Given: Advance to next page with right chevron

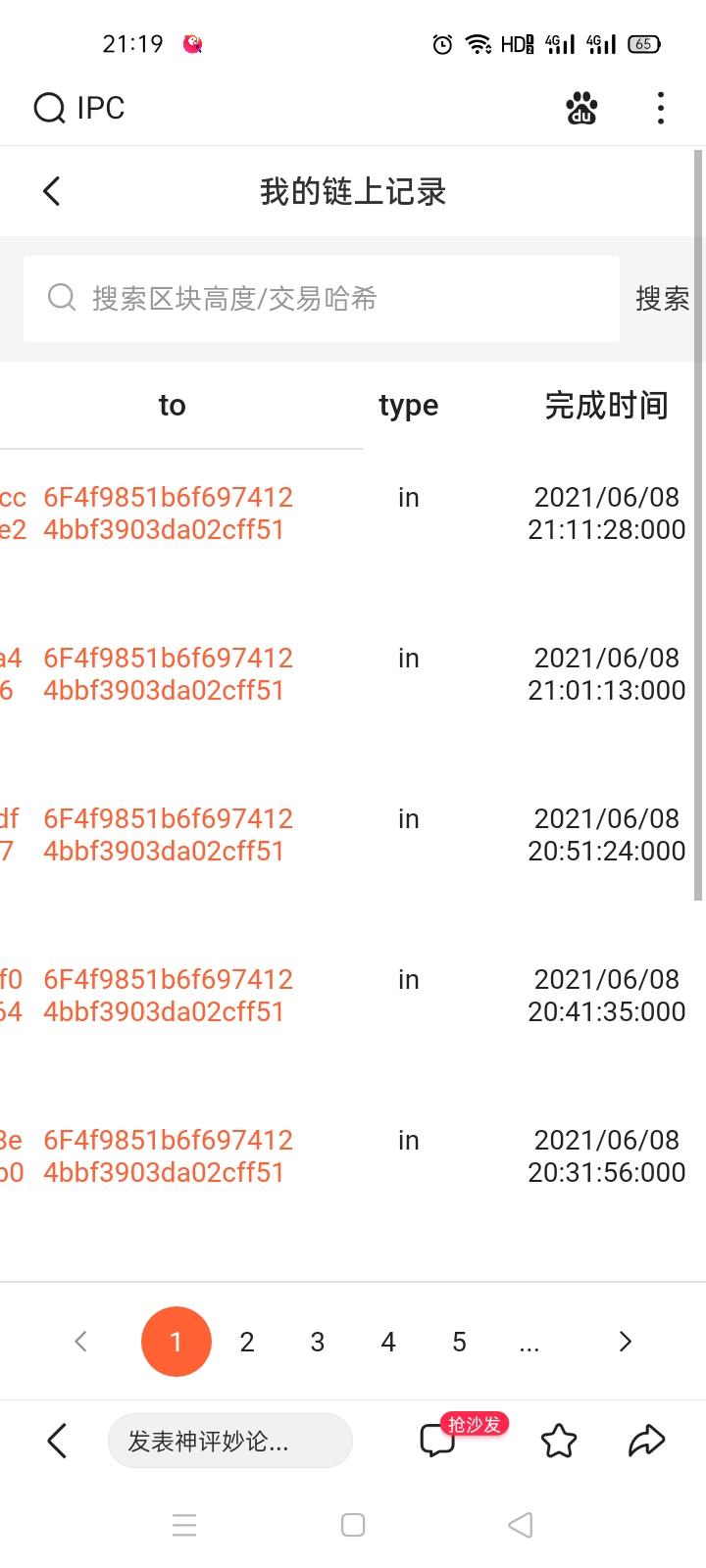Looking at the screenshot, I should (625, 1341).
